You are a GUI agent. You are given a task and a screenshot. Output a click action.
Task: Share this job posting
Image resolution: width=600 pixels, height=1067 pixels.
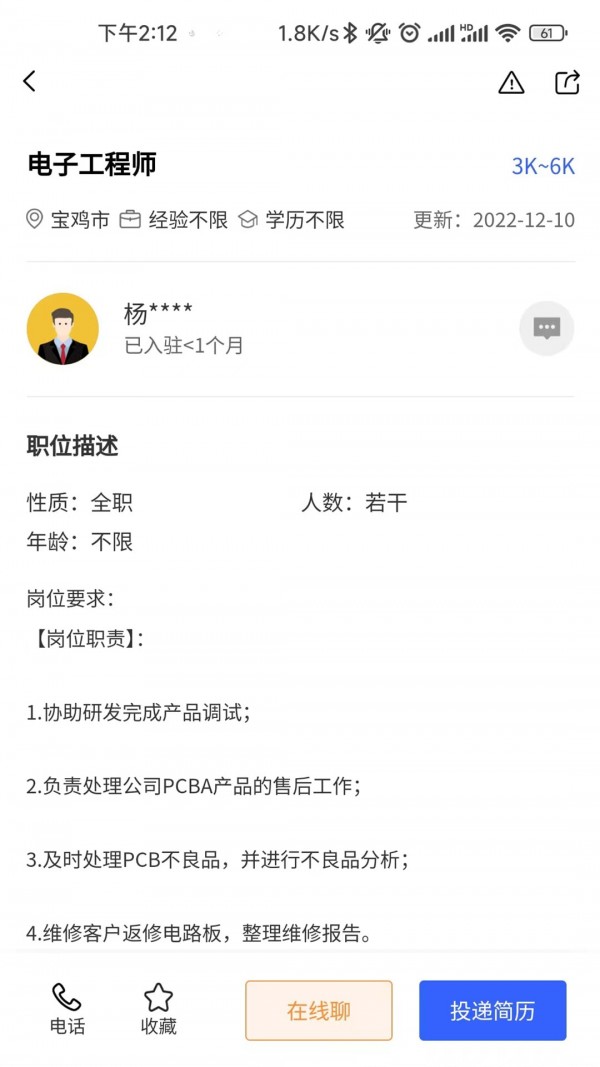567,82
